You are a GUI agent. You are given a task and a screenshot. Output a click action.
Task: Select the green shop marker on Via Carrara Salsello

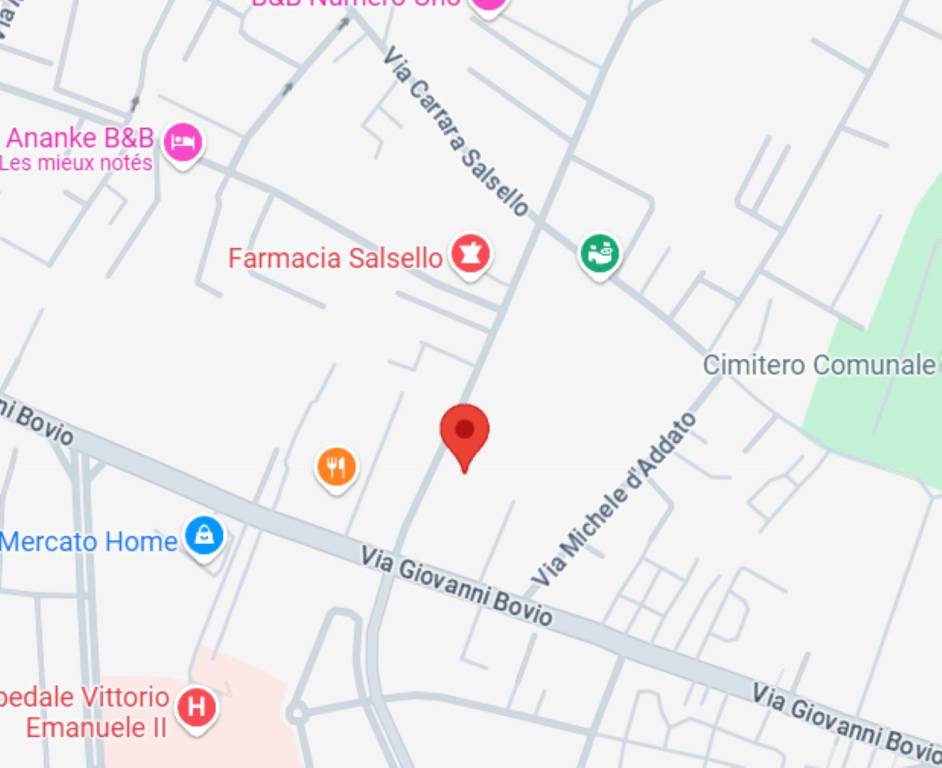tap(600, 254)
